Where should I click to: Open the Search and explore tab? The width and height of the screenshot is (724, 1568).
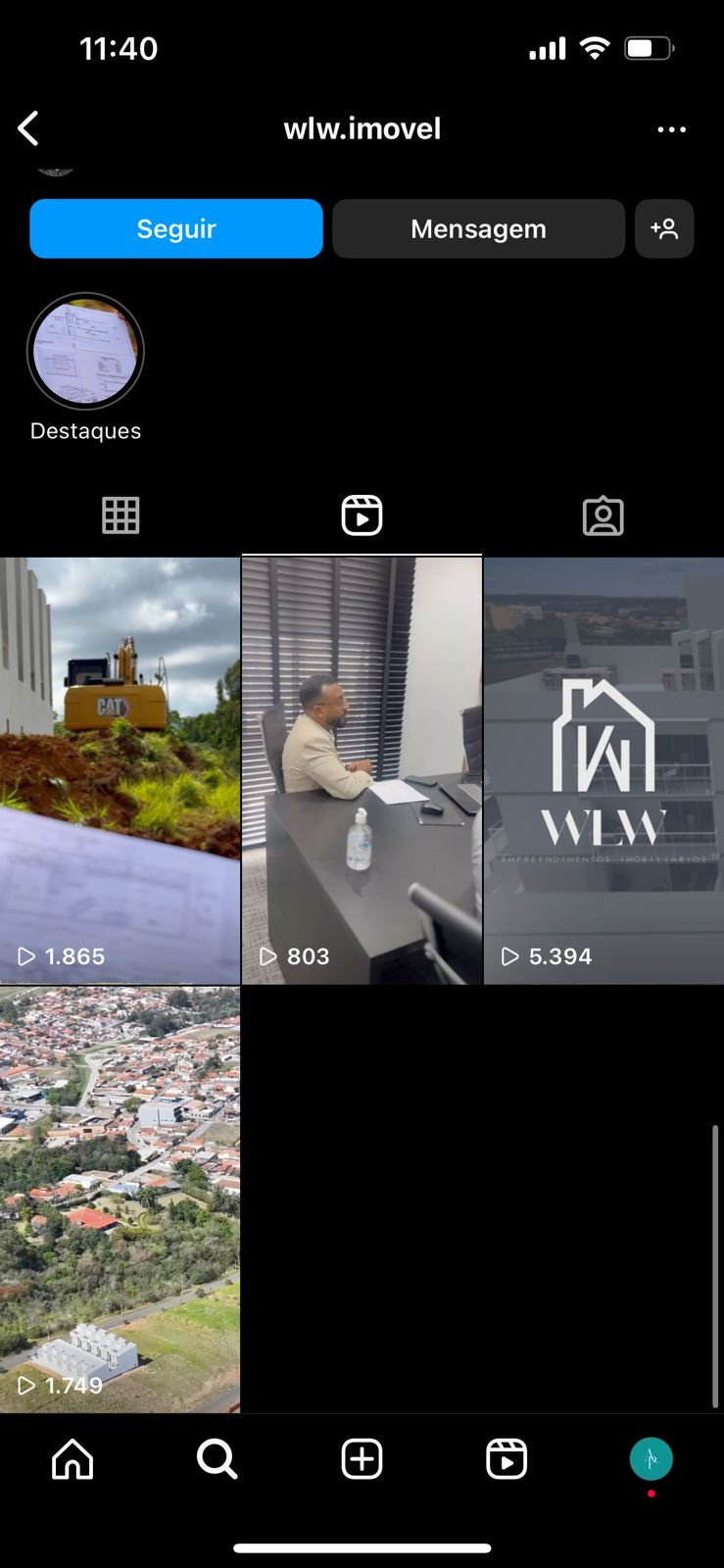[217, 1459]
